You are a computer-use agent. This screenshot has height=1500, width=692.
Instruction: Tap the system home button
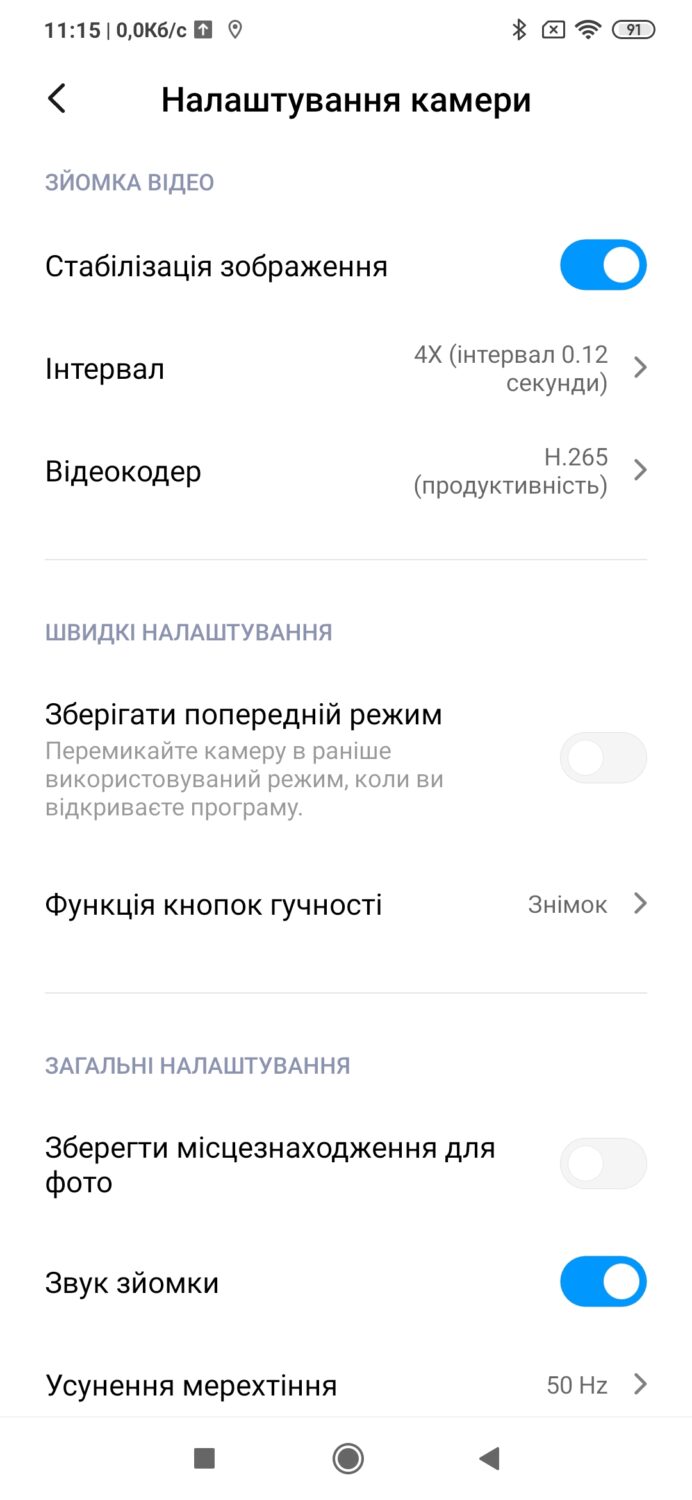[x=348, y=1459]
